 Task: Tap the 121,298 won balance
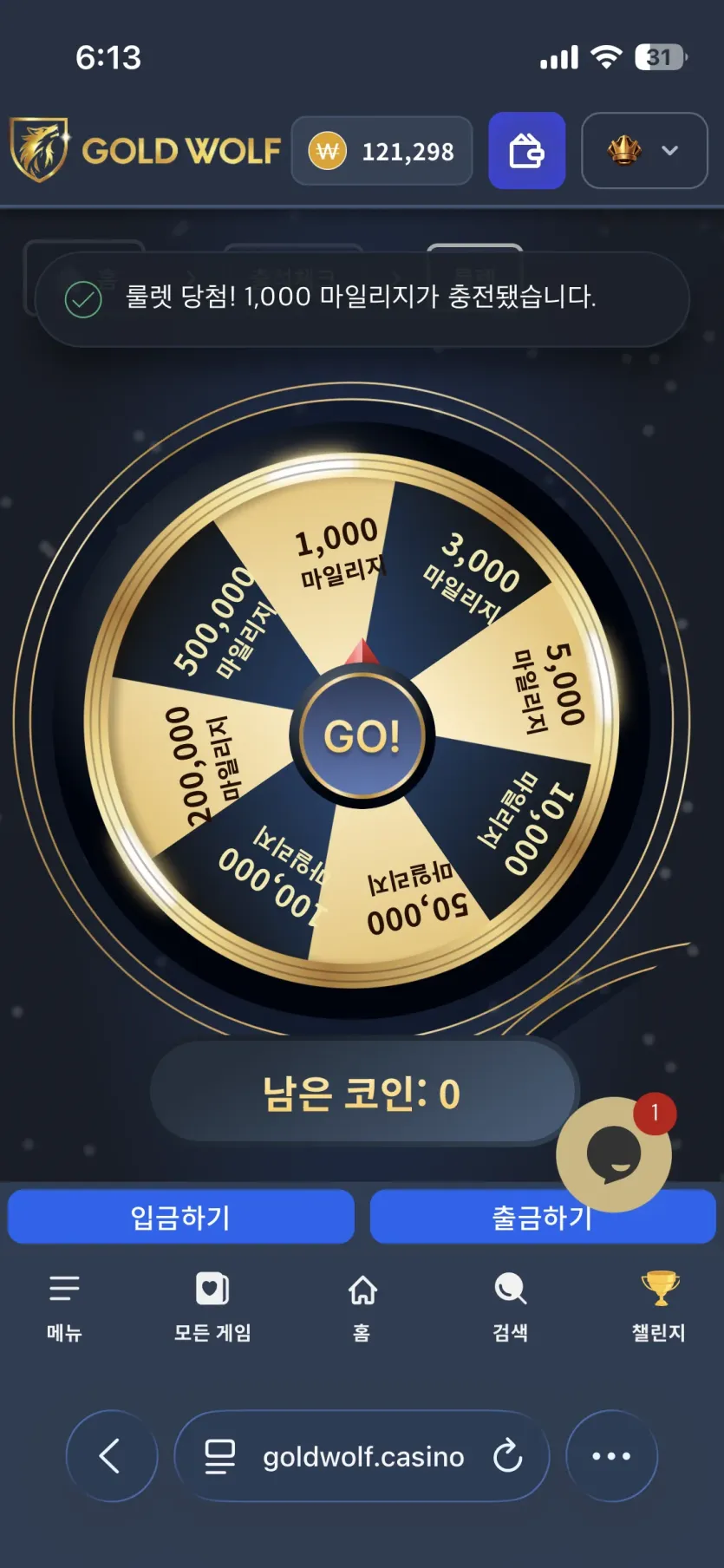pyautogui.click(x=382, y=151)
